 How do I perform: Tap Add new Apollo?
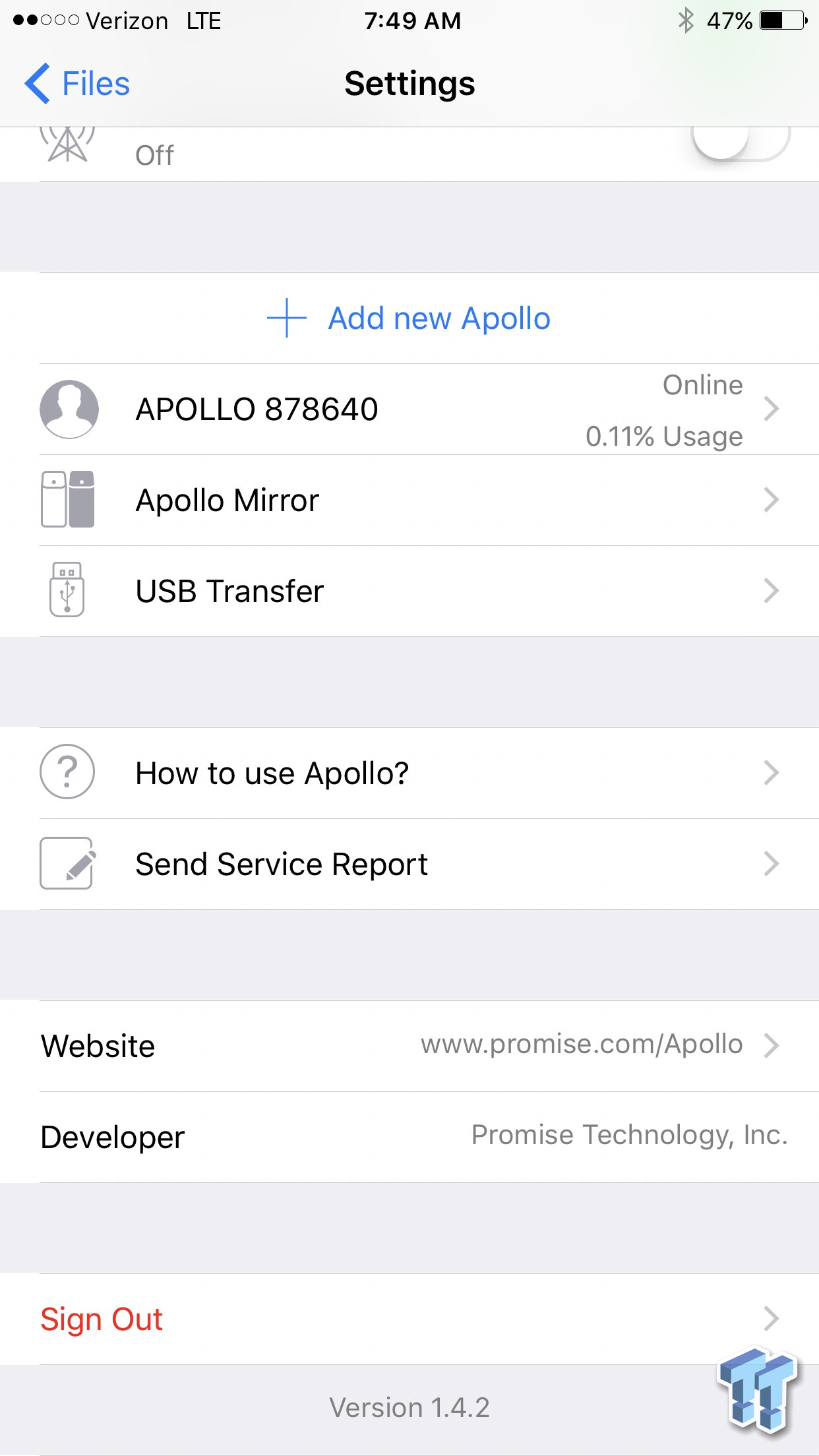pyautogui.click(x=409, y=318)
